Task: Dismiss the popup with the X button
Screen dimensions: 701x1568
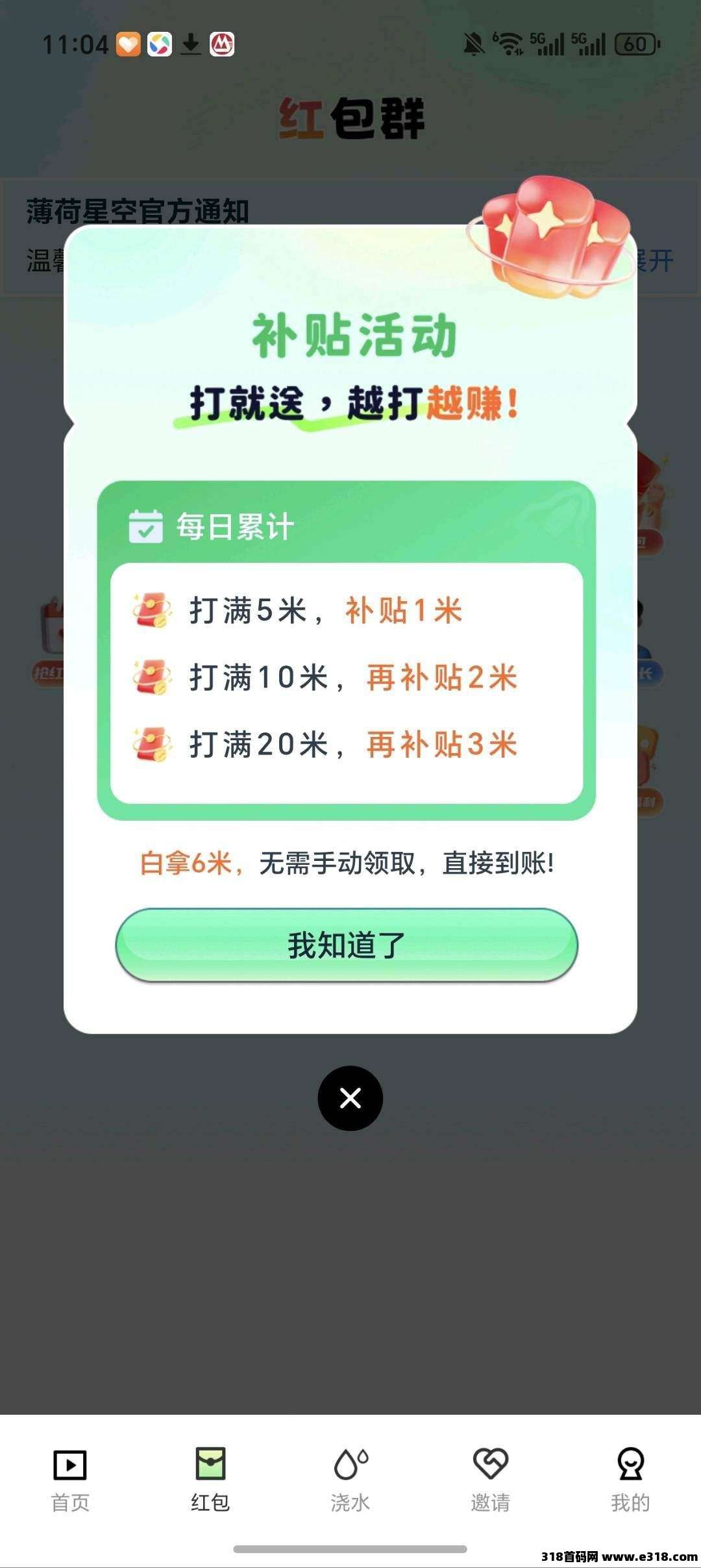Action: [350, 1099]
